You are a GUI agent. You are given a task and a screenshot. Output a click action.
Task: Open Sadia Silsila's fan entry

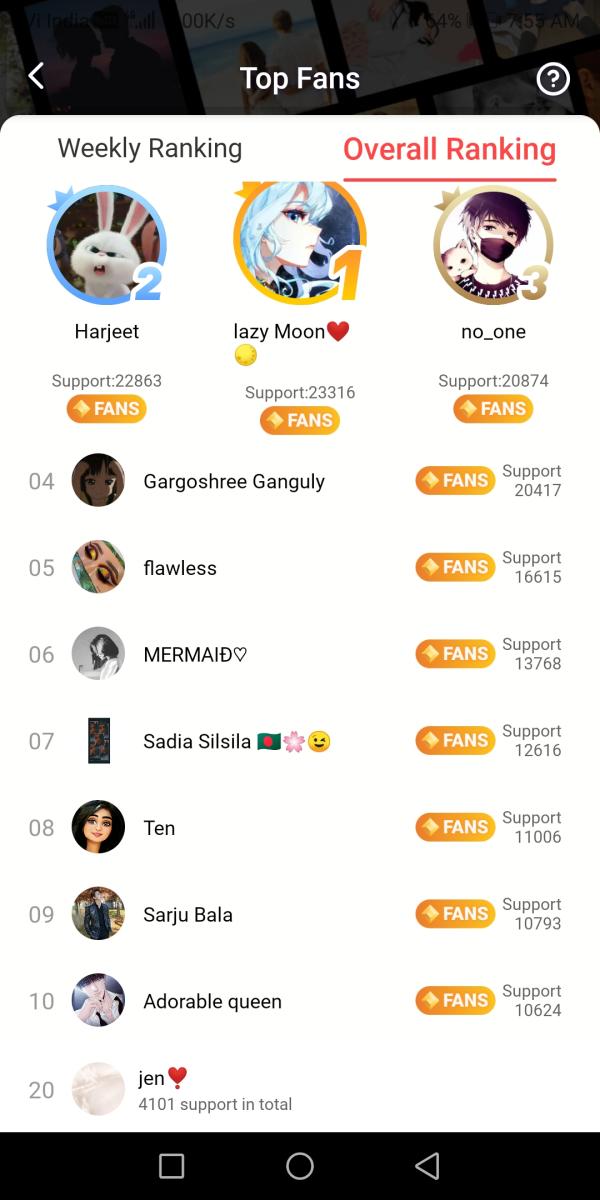(x=236, y=742)
